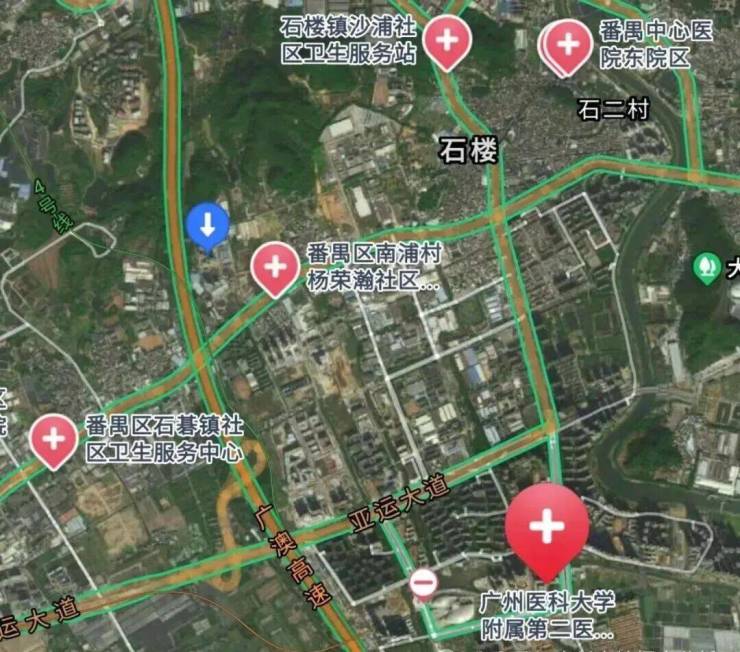The width and height of the screenshot is (740, 652).
Task: View the no-entry road closure icon
Action: coord(424,583)
